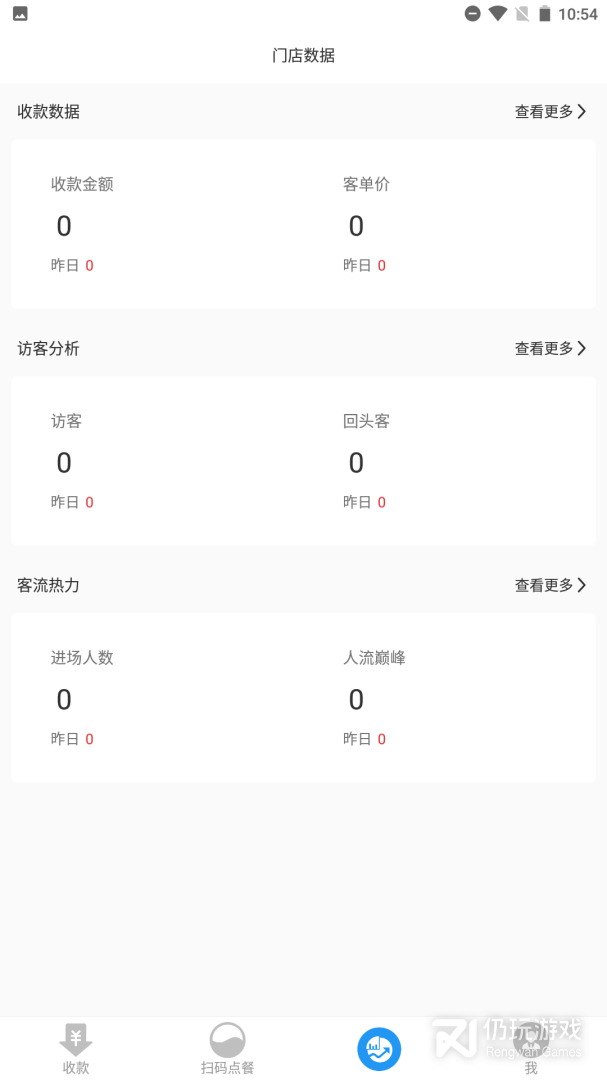Select the store data chart tab
The height and width of the screenshot is (1080, 607).
pyautogui.click(x=379, y=1049)
